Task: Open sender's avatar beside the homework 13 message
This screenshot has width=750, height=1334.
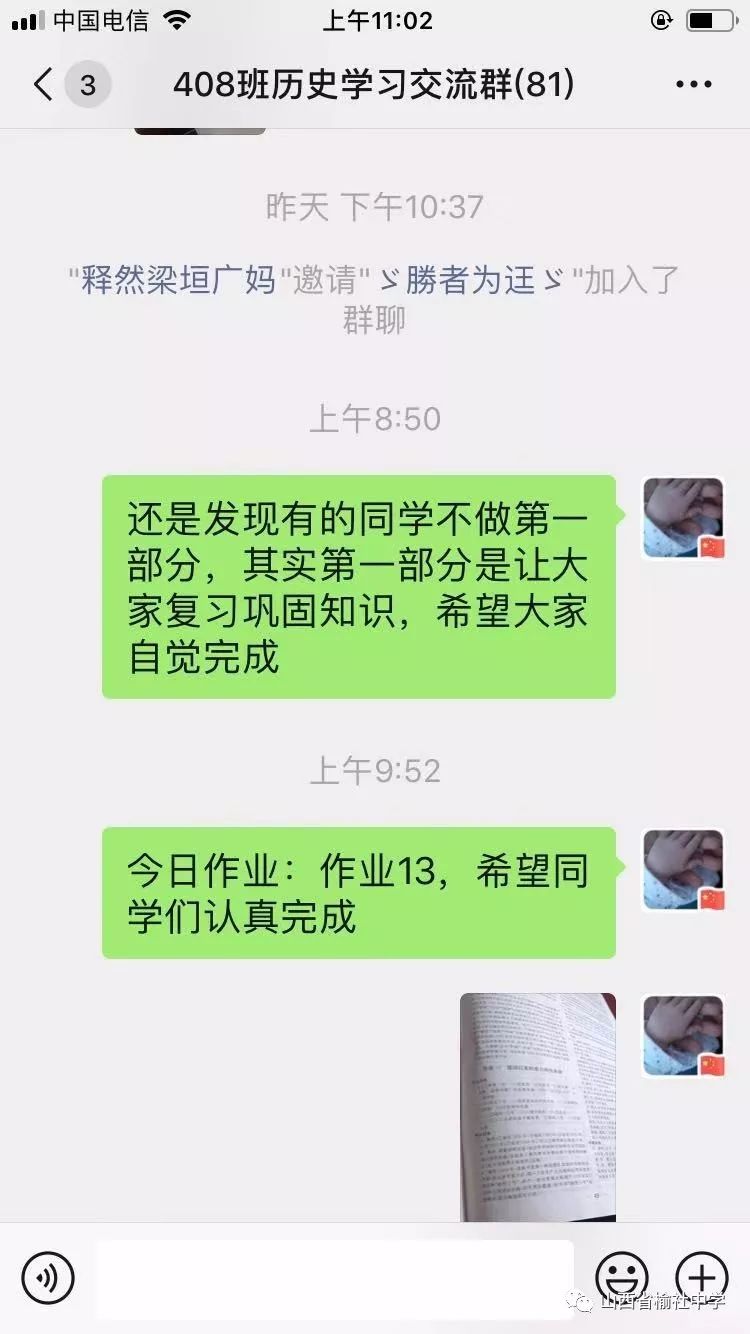Action: (x=683, y=869)
